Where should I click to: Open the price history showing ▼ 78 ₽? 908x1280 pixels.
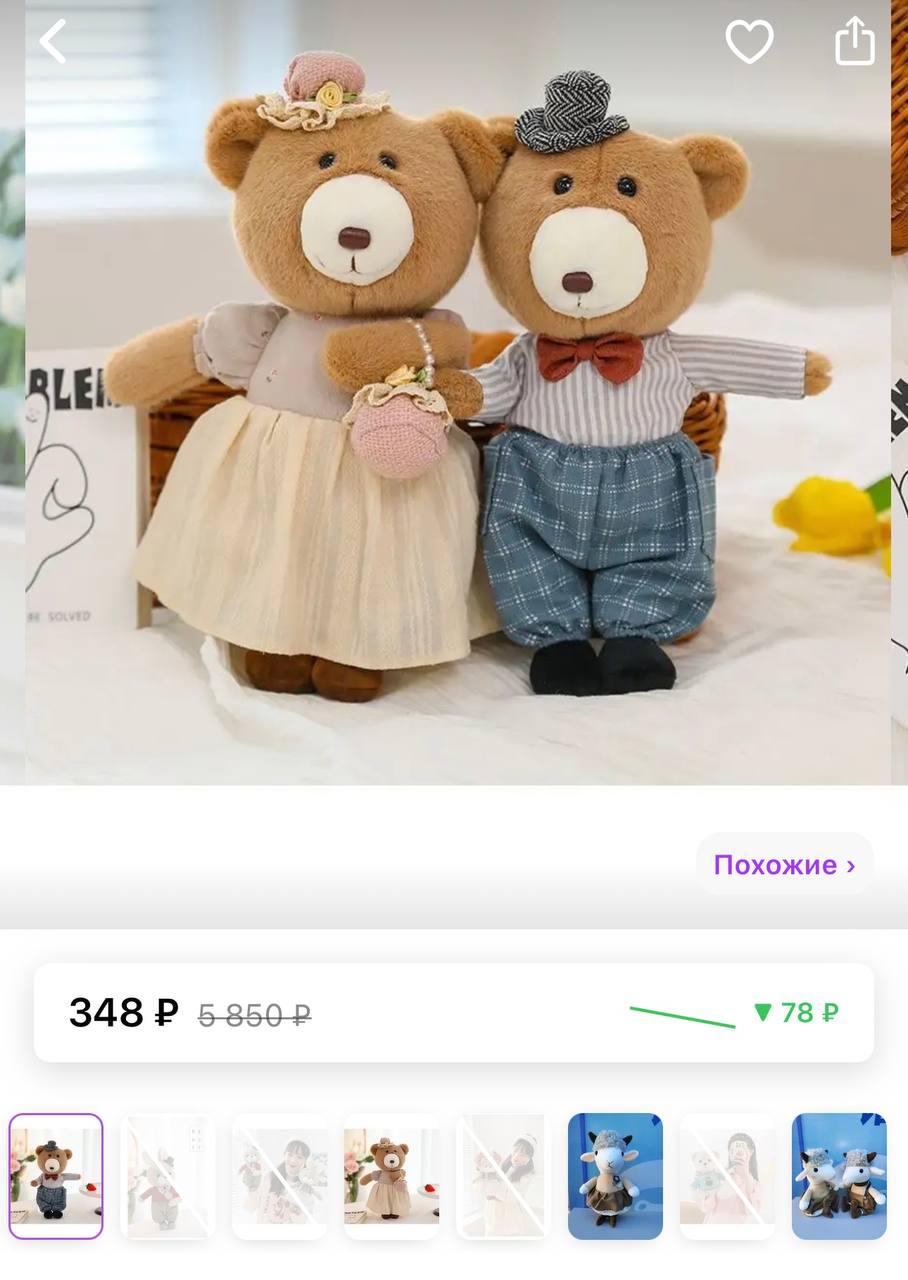(x=796, y=1013)
